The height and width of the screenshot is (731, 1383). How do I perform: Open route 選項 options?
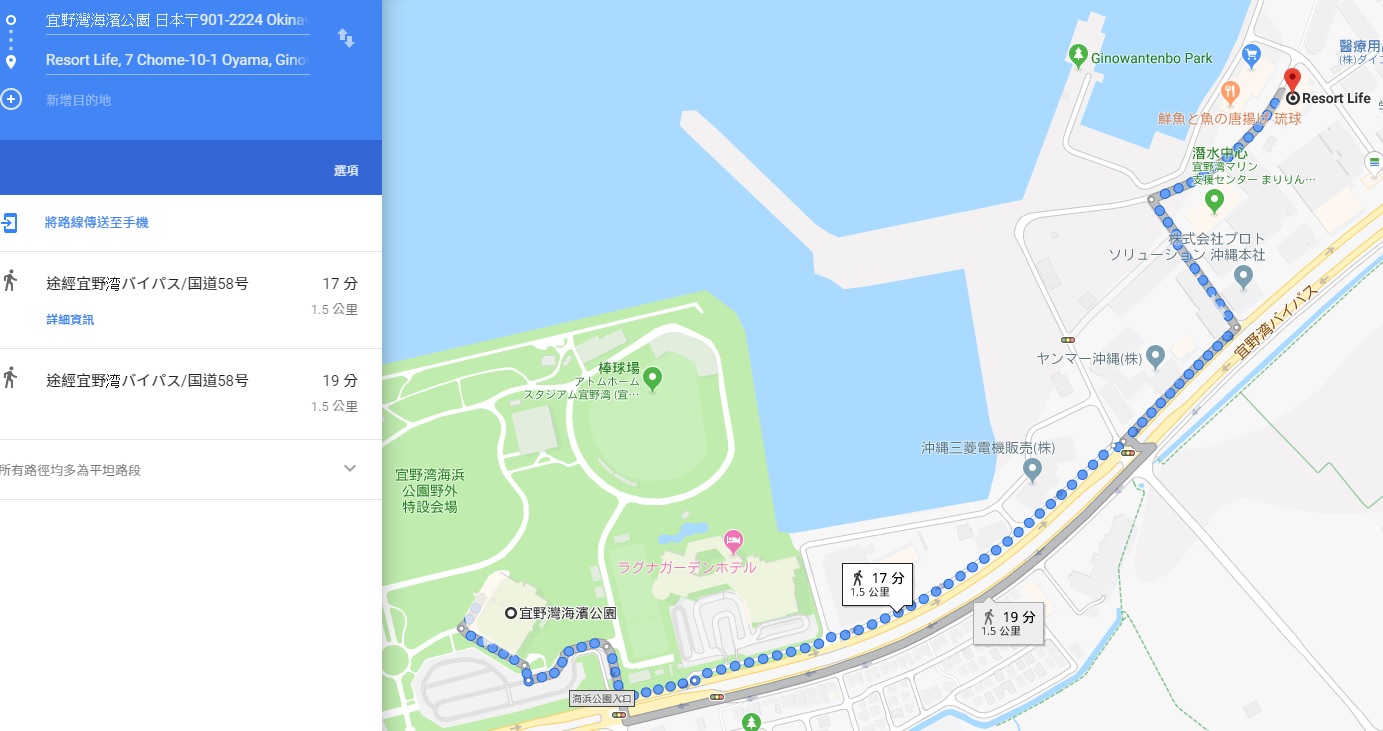point(346,171)
